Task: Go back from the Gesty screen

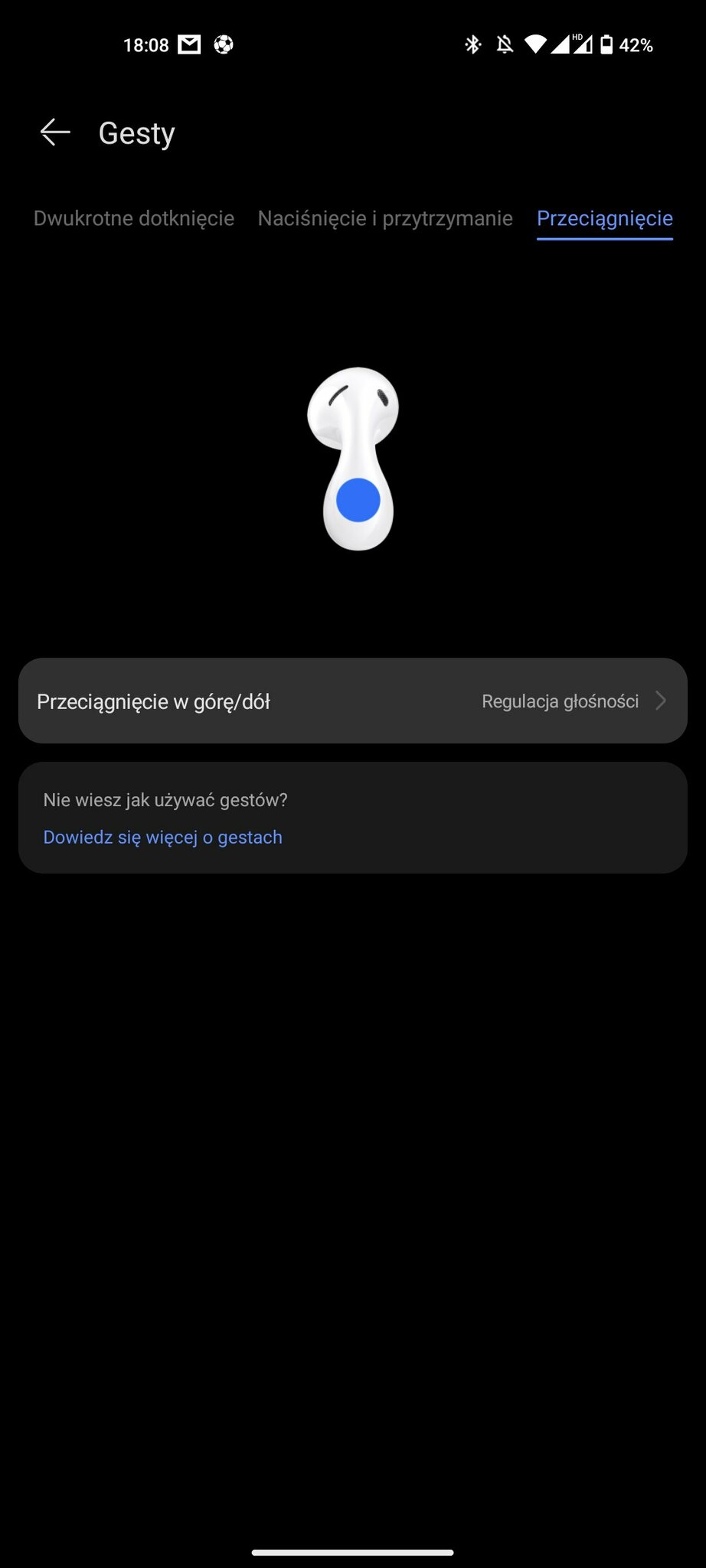Action: click(55, 132)
